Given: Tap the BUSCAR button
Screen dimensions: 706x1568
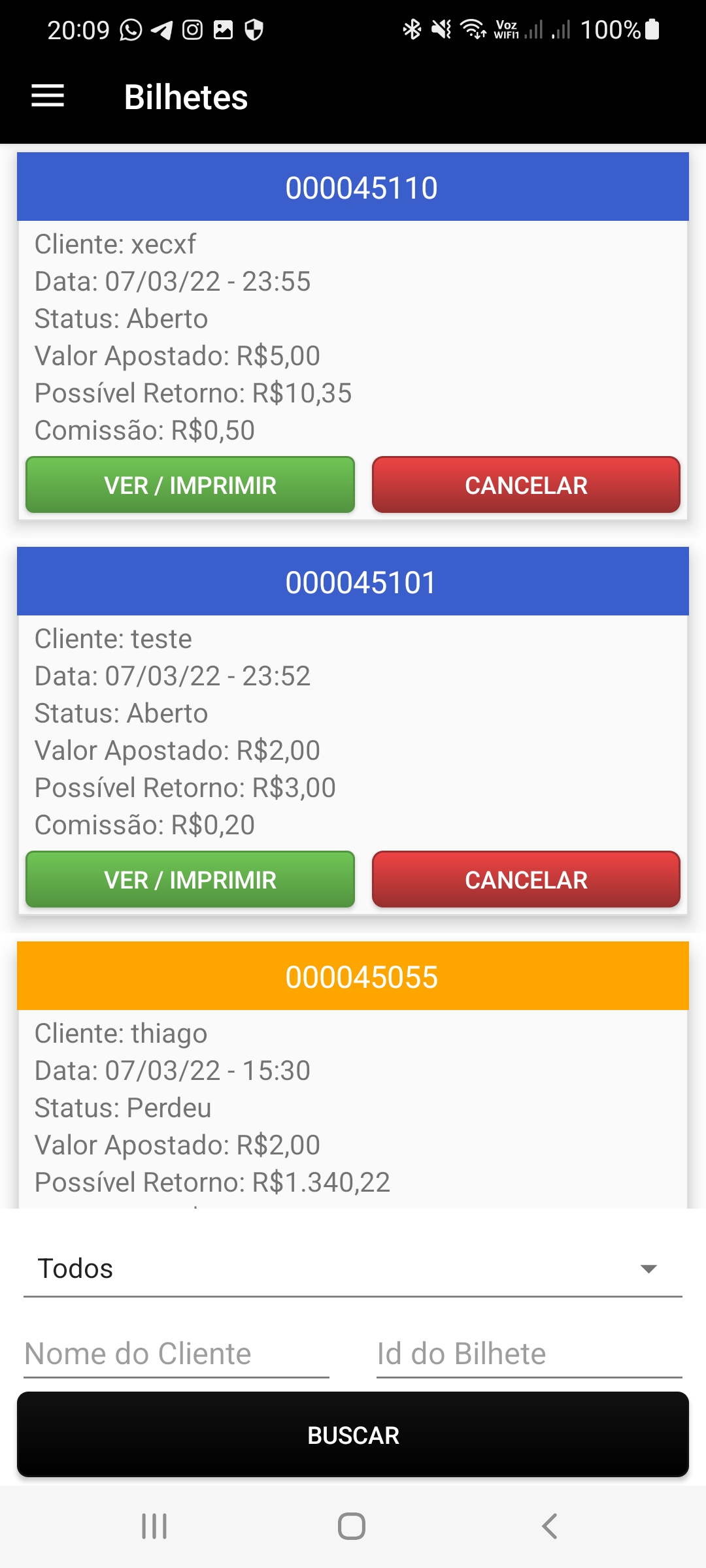Looking at the screenshot, I should click(353, 1435).
